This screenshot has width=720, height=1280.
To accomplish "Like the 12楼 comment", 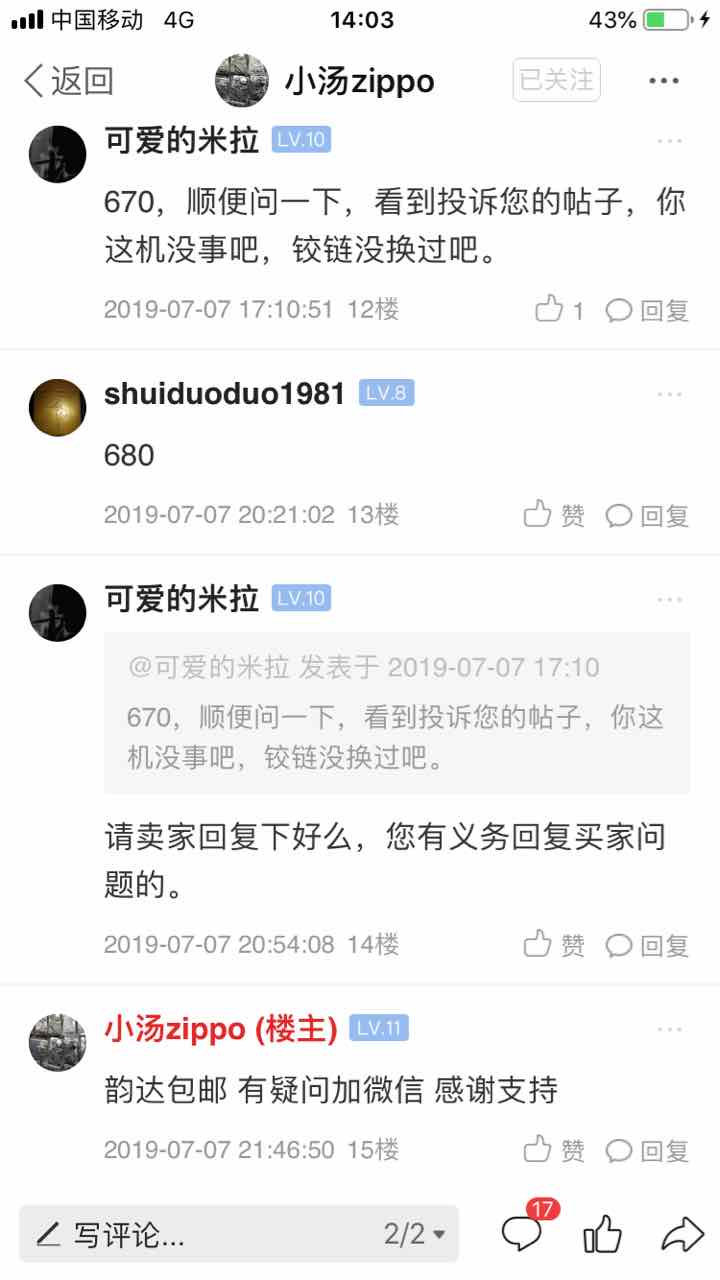I will tap(559, 310).
